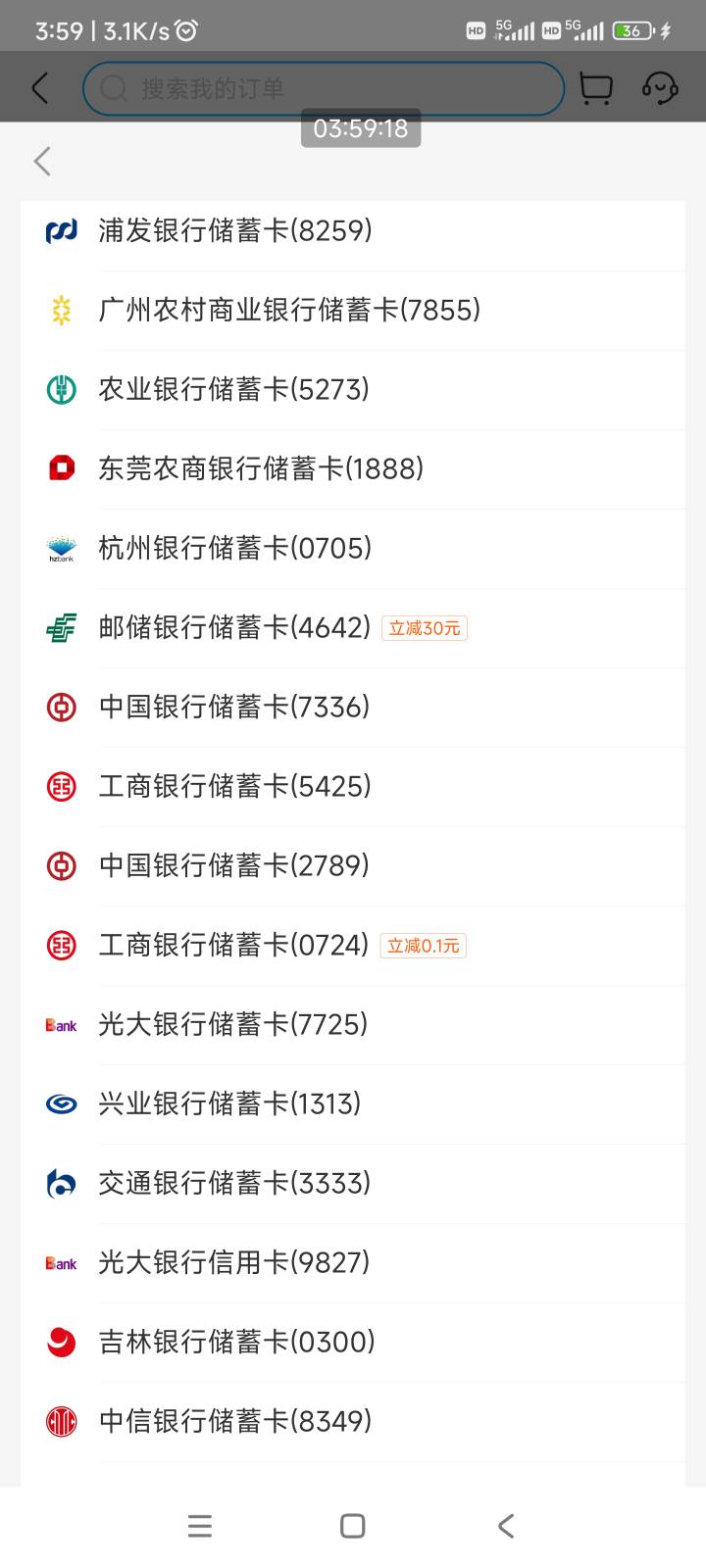Choose 广州农村商业银行储蓄卡(7855)
Image resolution: width=706 pixels, height=1568 pixels.
[353, 311]
